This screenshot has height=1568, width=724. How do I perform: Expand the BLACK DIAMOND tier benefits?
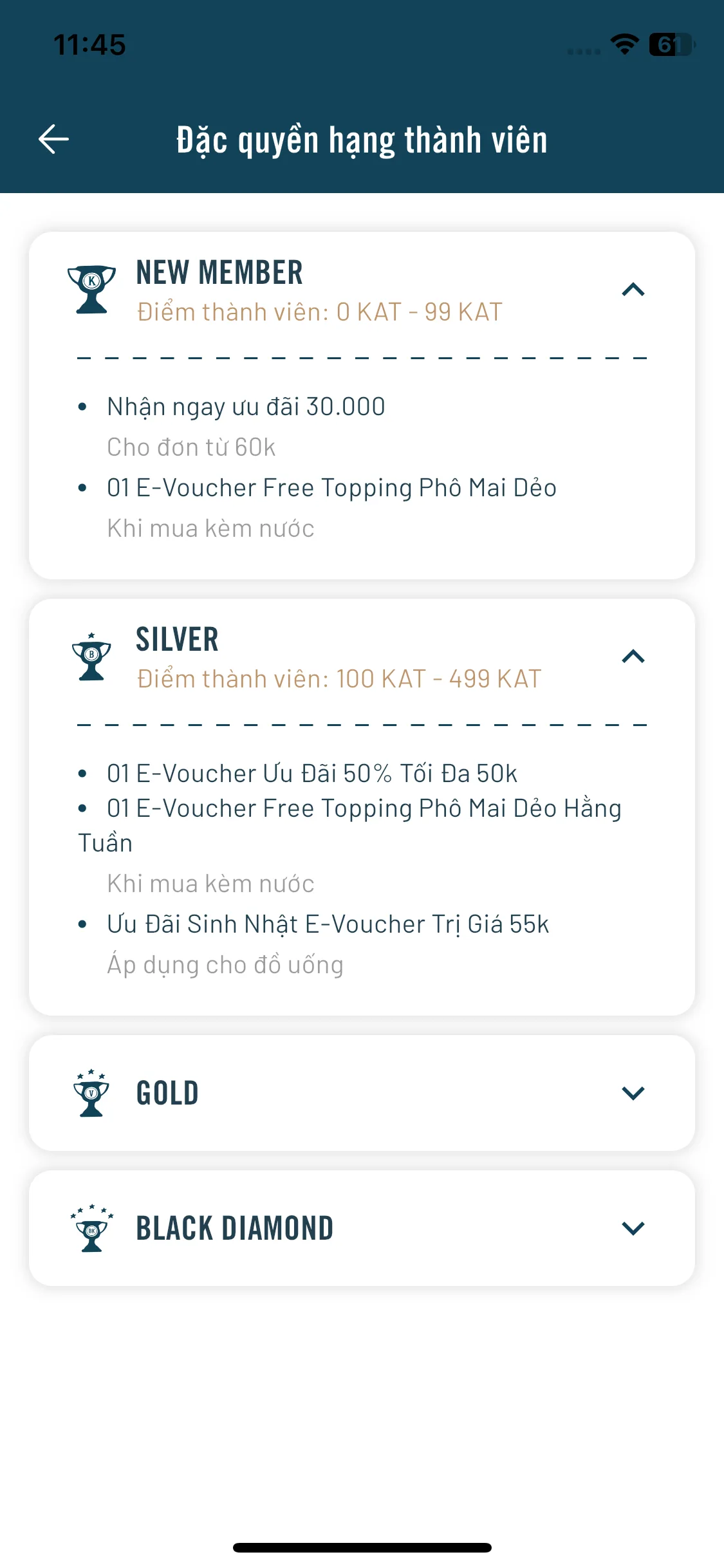coord(633,1228)
